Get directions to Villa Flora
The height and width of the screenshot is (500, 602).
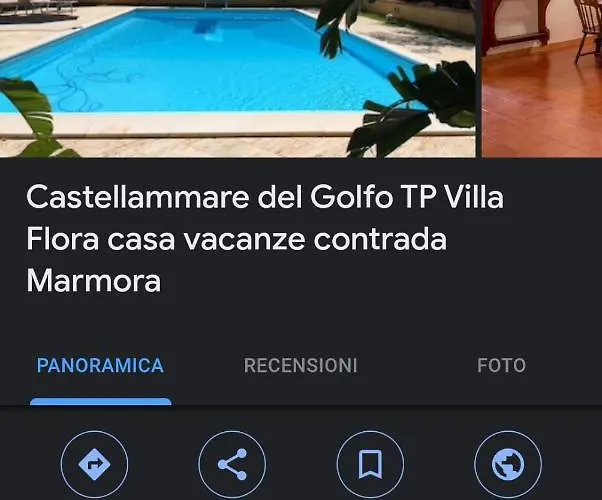94,464
